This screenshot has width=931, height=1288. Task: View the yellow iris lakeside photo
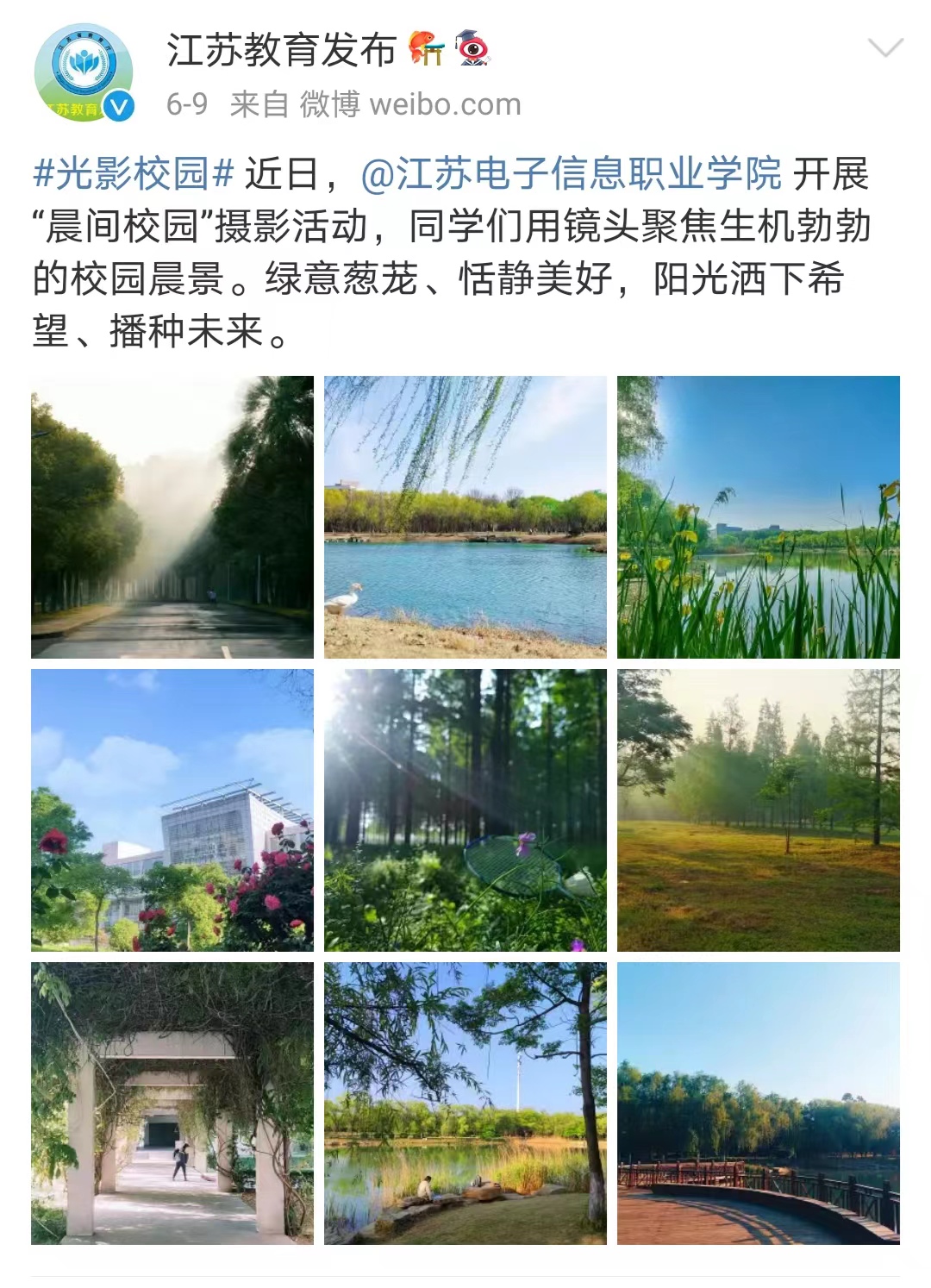click(759, 517)
